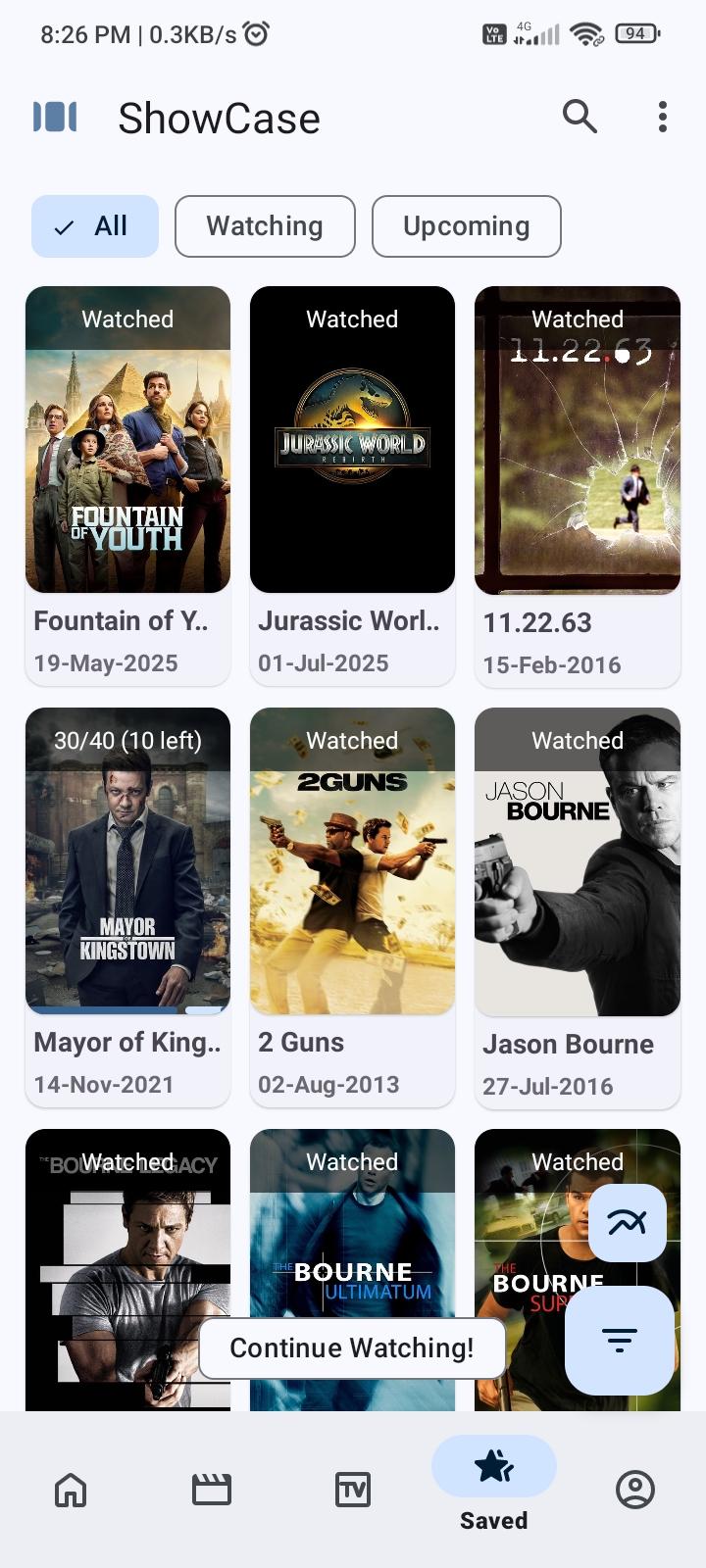Open Mayor of Kingstown card

click(x=127, y=892)
